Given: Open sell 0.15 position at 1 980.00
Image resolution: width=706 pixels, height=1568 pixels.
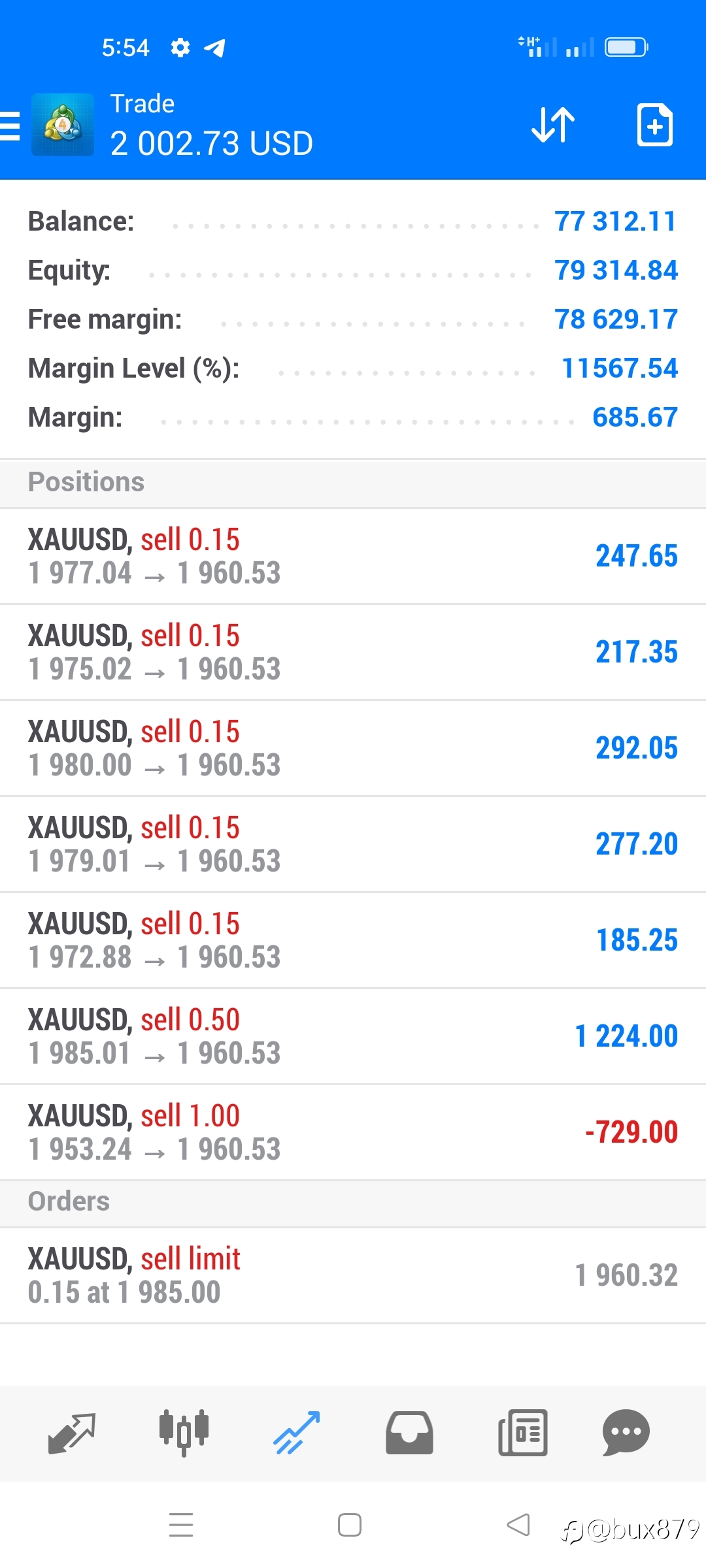Looking at the screenshot, I should pyautogui.click(x=353, y=748).
